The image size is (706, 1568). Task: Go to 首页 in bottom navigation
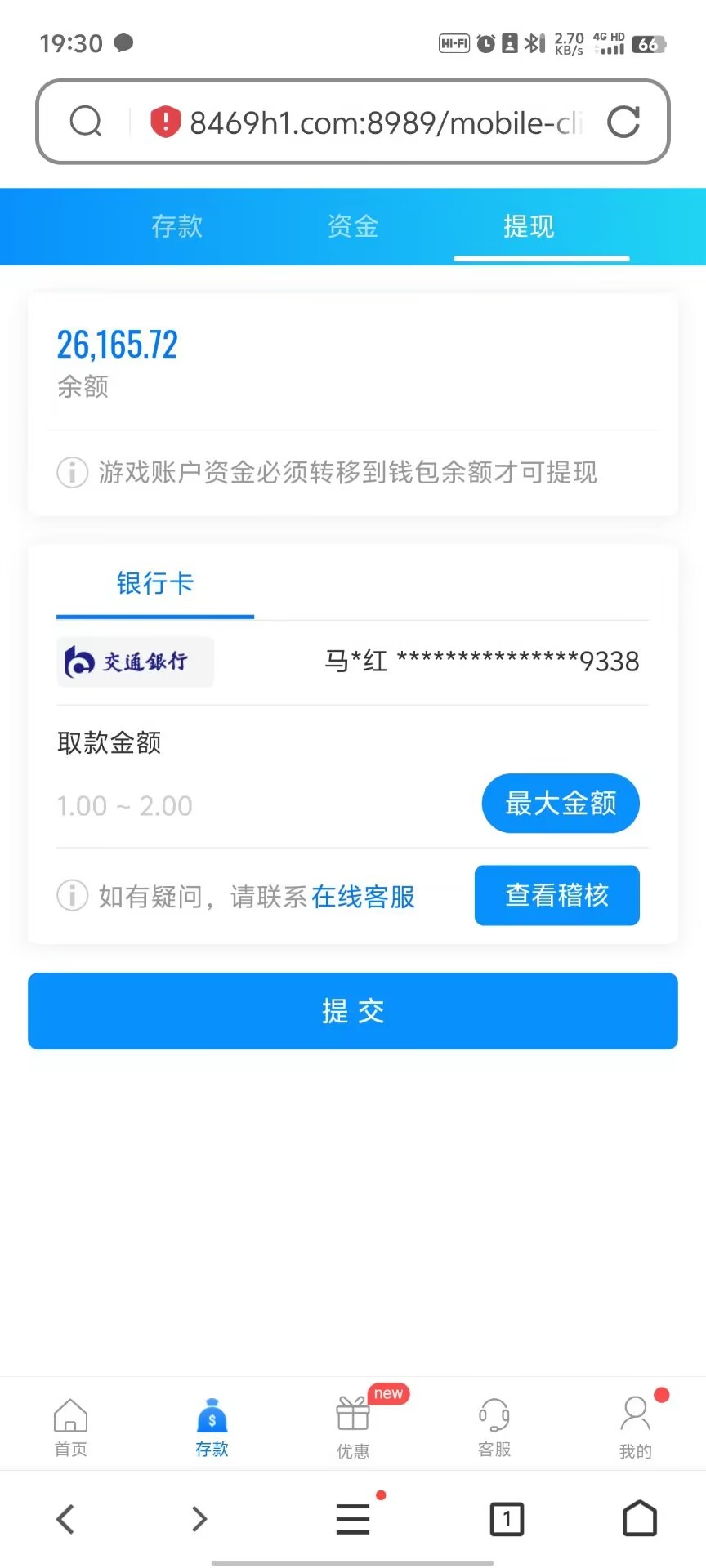click(x=70, y=1428)
